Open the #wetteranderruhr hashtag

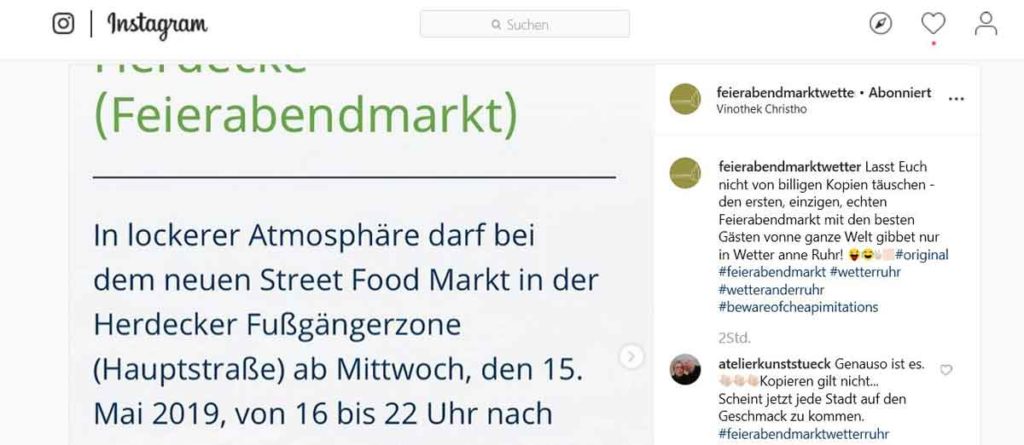[x=771, y=290]
